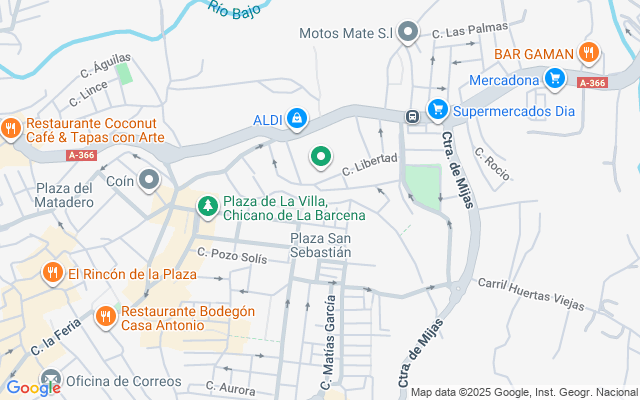Screen dimensions: 640x400
Task: Open the Google logo link
Action: point(33,388)
